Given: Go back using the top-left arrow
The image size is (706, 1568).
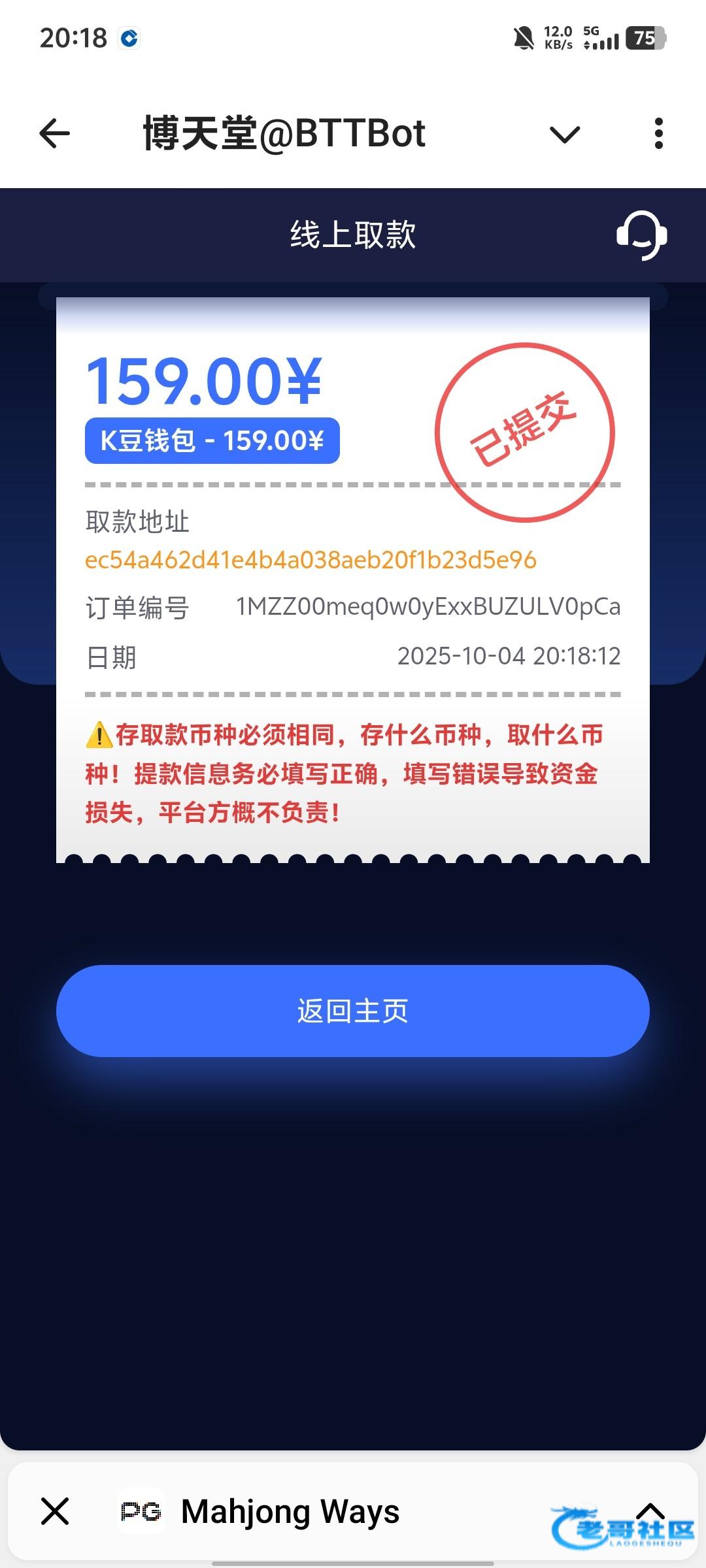Looking at the screenshot, I should point(55,134).
